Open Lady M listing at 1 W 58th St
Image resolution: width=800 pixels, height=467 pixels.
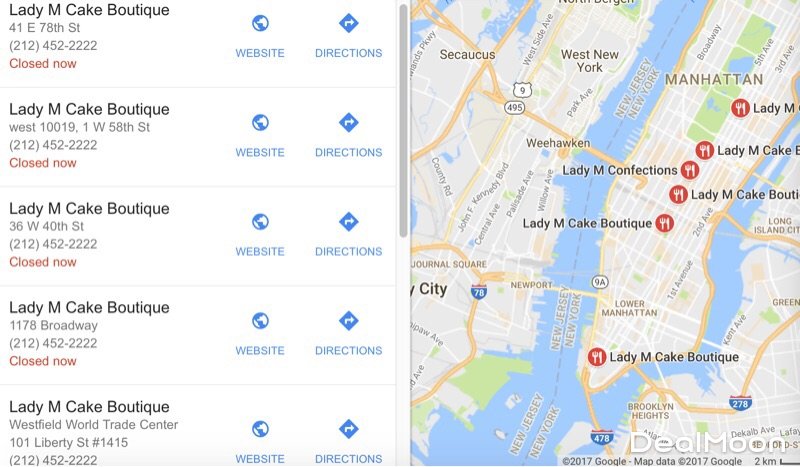click(x=90, y=109)
